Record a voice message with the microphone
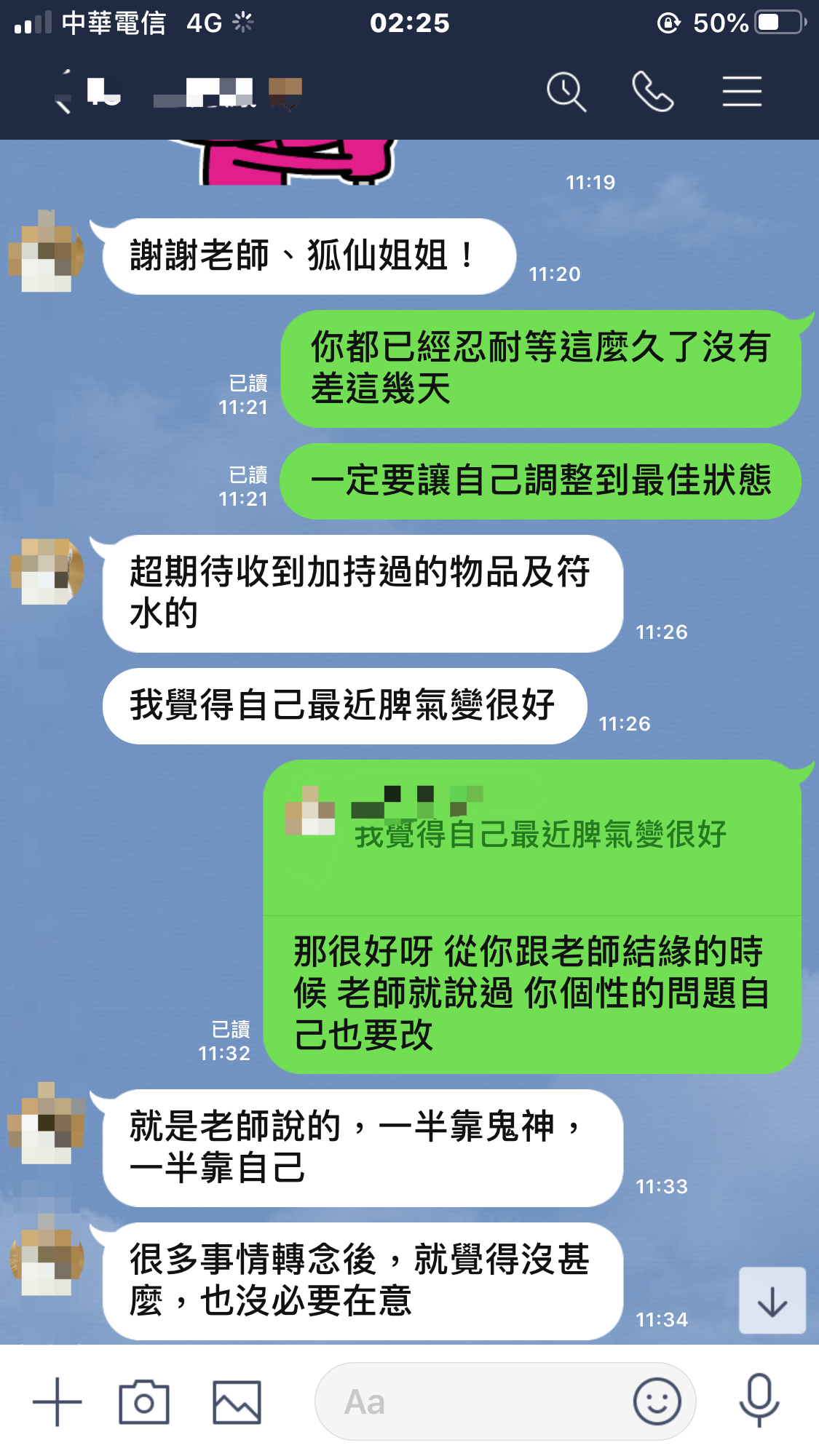Viewport: 819px width, 1456px height. click(x=759, y=1400)
